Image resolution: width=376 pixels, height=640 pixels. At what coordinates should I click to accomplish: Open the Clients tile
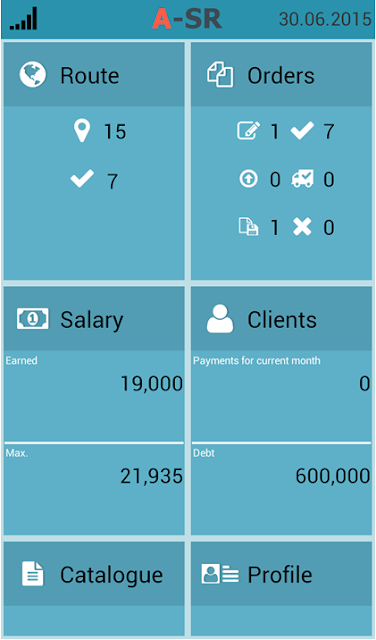coord(281,411)
